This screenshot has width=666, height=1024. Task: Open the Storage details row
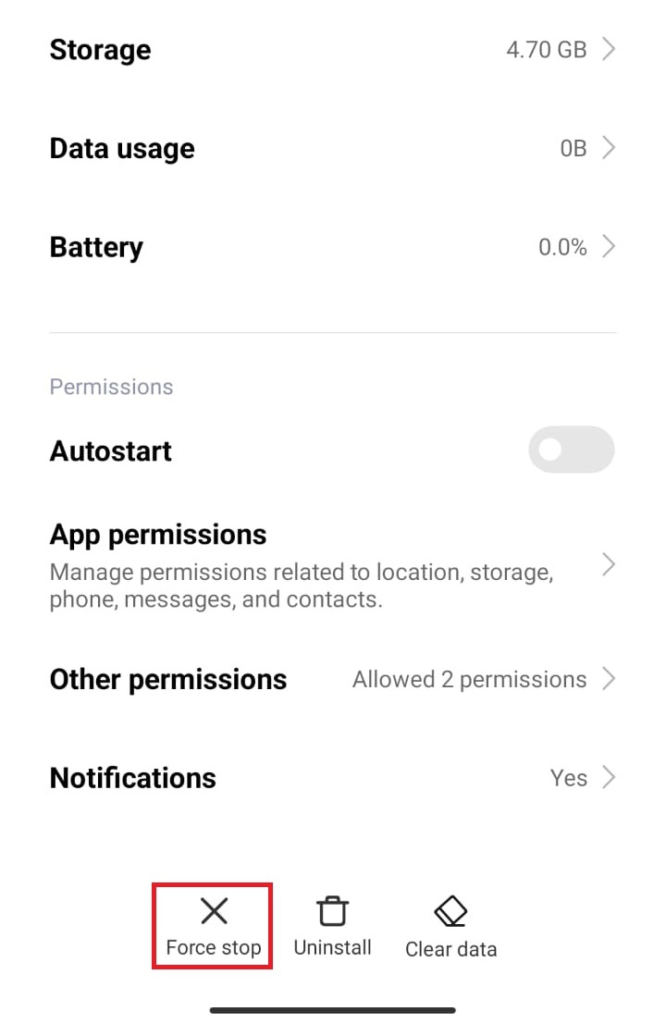coord(332,50)
